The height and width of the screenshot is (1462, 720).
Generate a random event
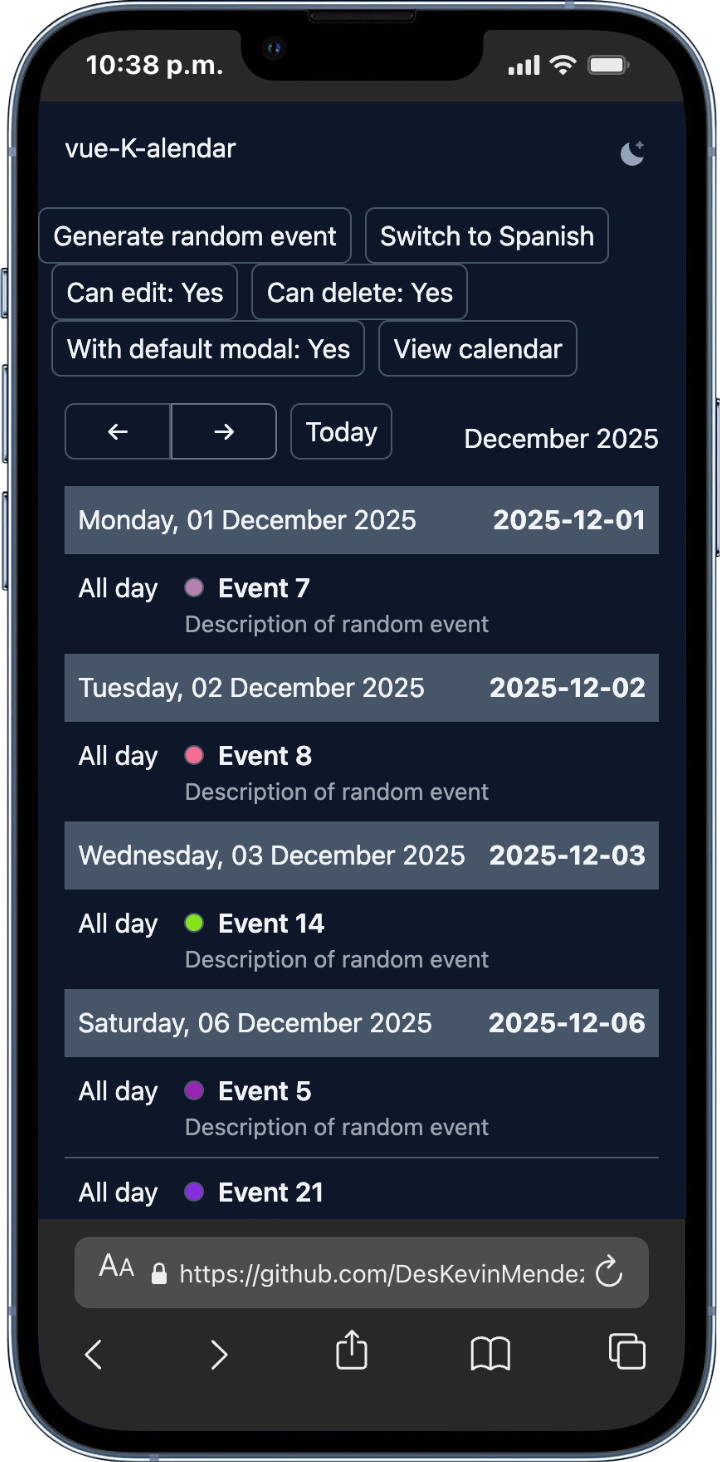[x=194, y=236]
